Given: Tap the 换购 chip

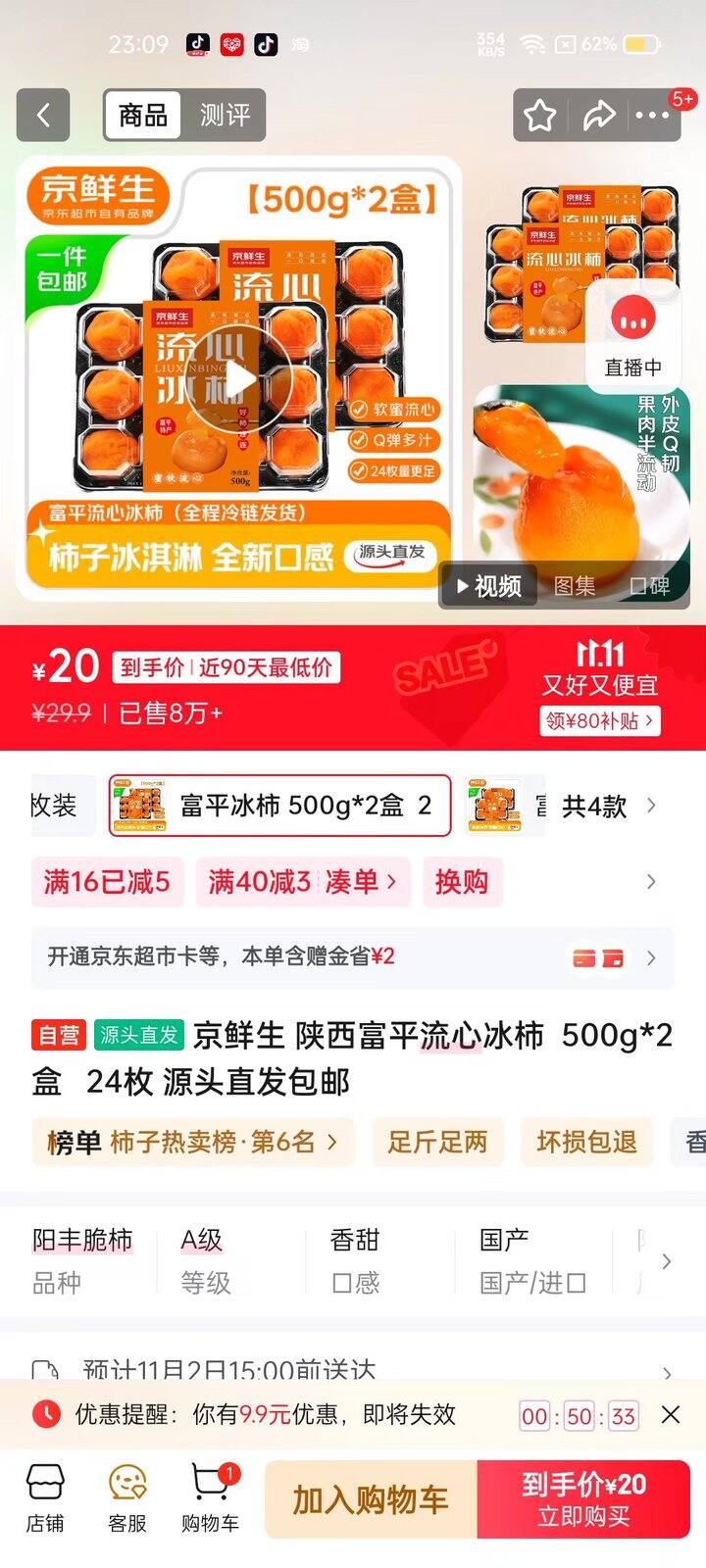Looking at the screenshot, I should [x=462, y=882].
